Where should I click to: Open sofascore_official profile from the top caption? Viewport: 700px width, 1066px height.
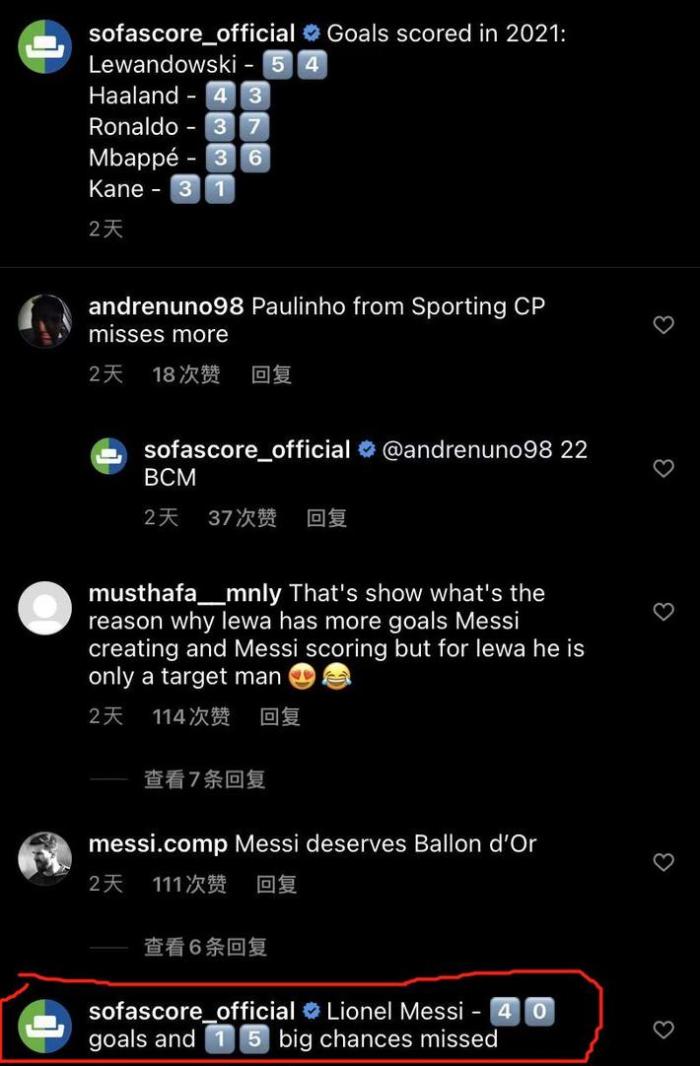point(191,33)
